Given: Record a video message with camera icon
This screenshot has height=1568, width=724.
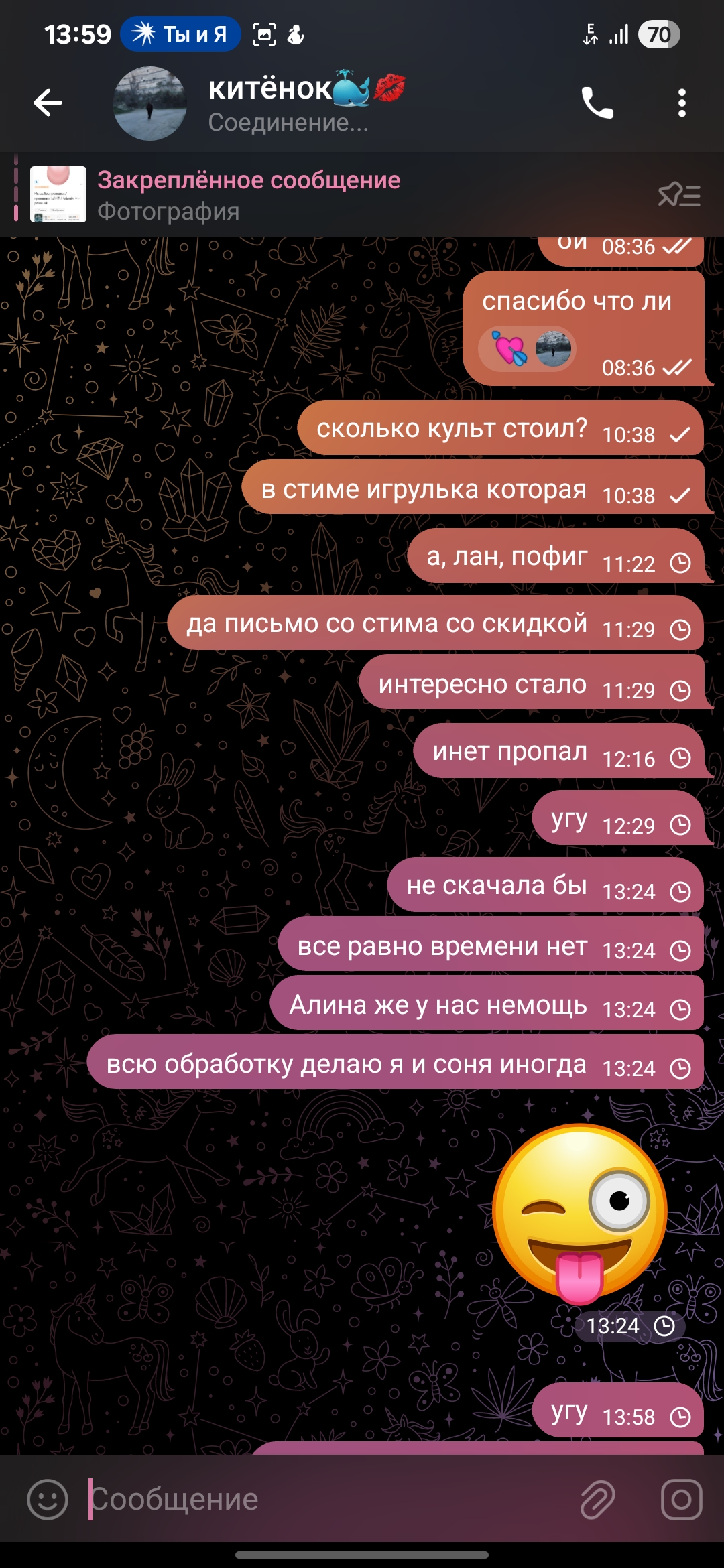Looking at the screenshot, I should click(x=681, y=1499).
